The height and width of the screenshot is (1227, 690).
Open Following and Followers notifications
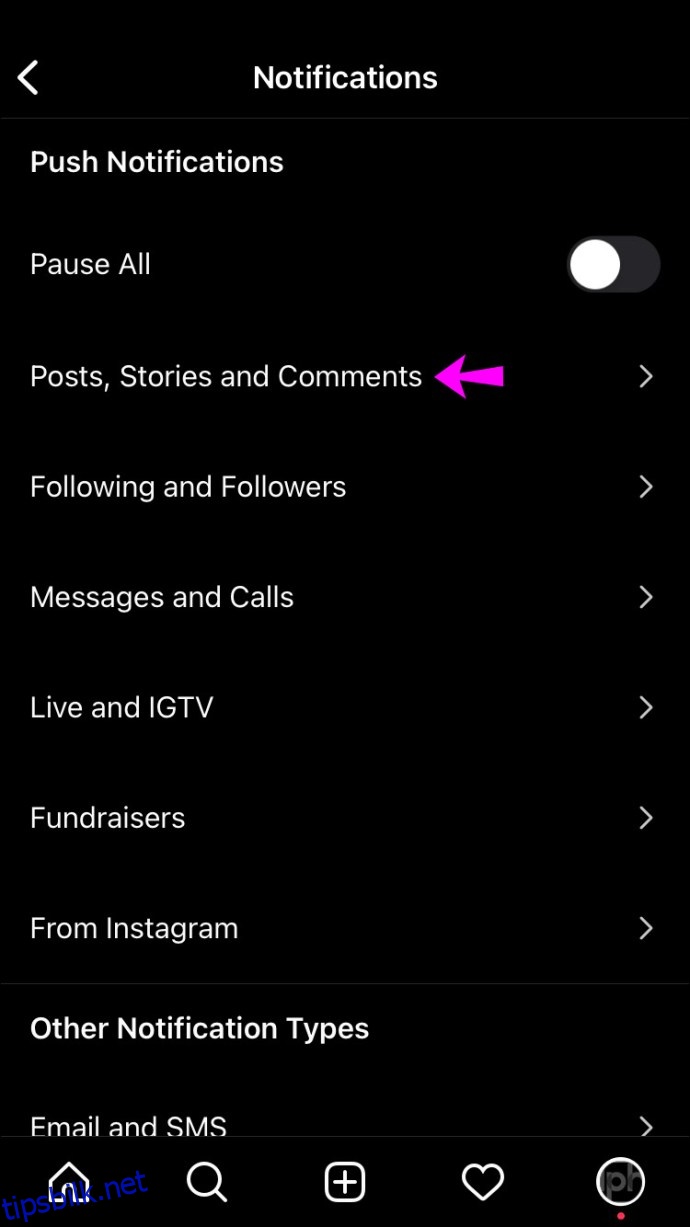(345, 487)
